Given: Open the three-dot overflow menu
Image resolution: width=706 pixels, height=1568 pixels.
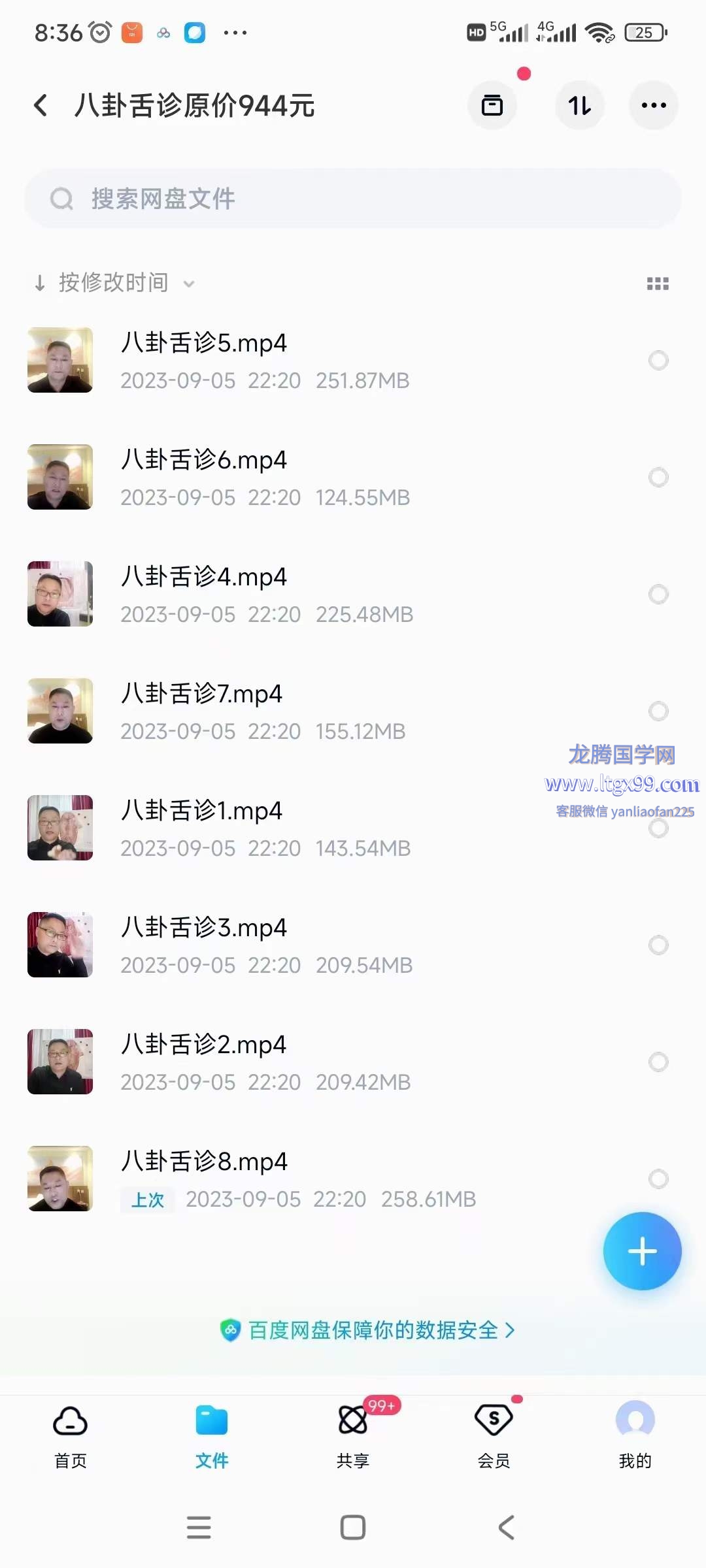Looking at the screenshot, I should (654, 105).
